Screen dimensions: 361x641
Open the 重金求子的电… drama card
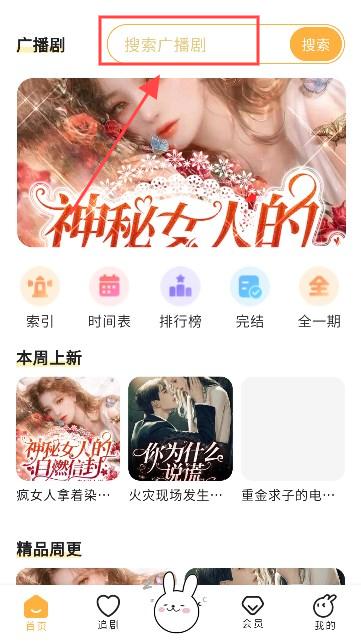[293, 440]
